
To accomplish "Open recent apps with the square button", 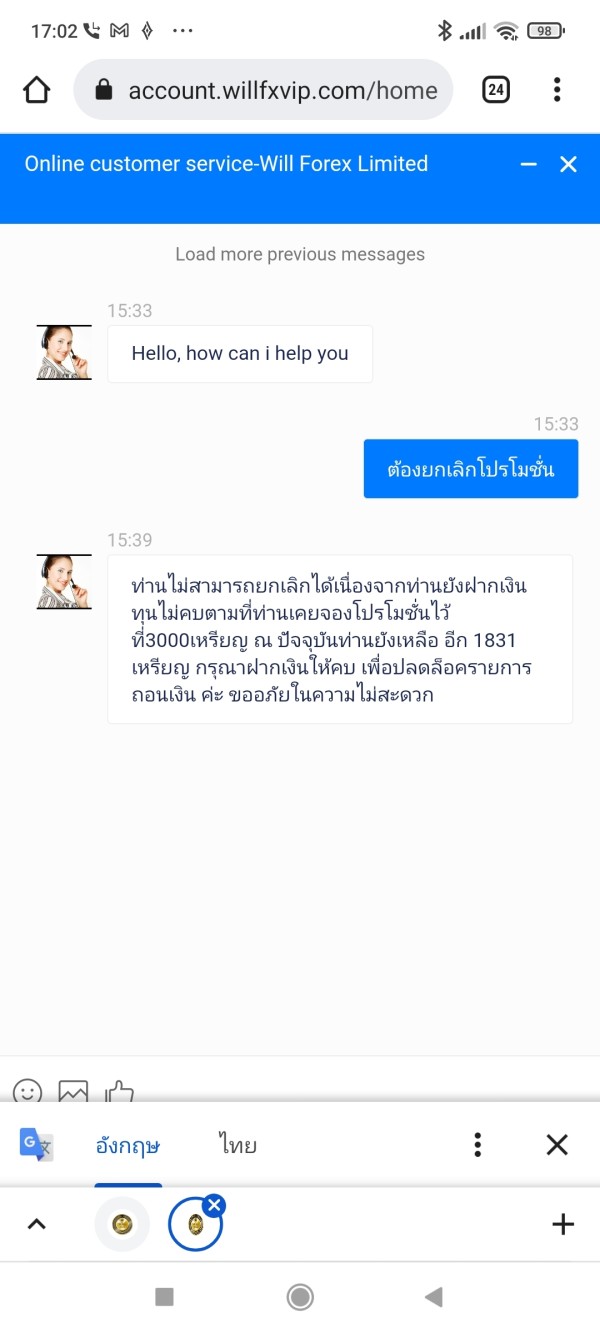I will point(165,1297).
